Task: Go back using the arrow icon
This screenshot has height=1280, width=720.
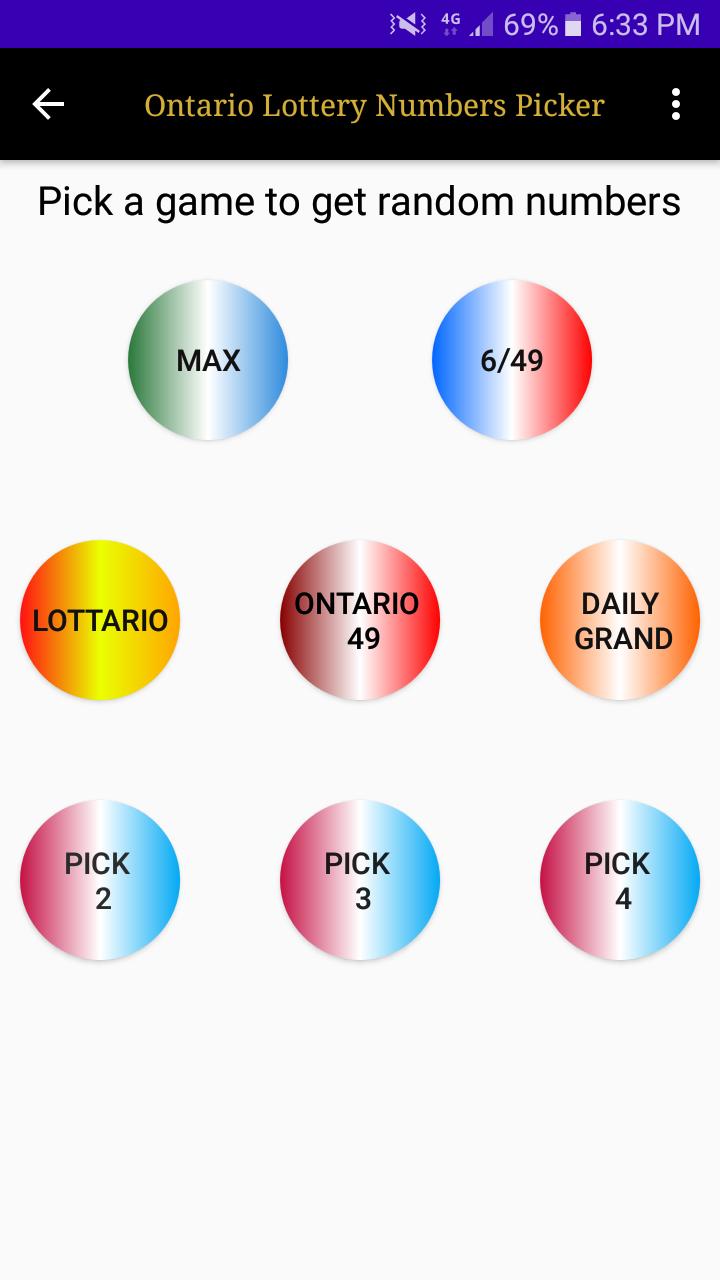Action: (x=48, y=104)
